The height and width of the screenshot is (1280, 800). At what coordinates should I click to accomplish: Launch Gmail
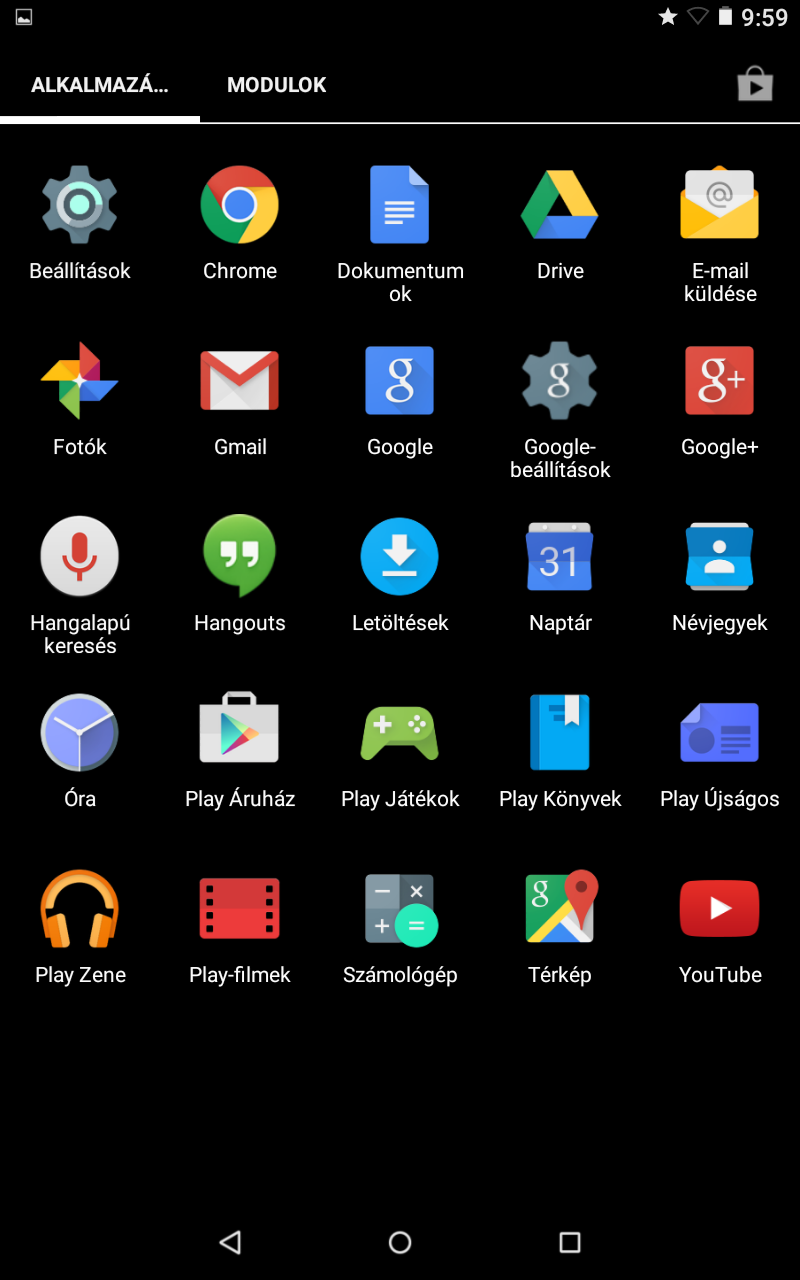coord(240,381)
